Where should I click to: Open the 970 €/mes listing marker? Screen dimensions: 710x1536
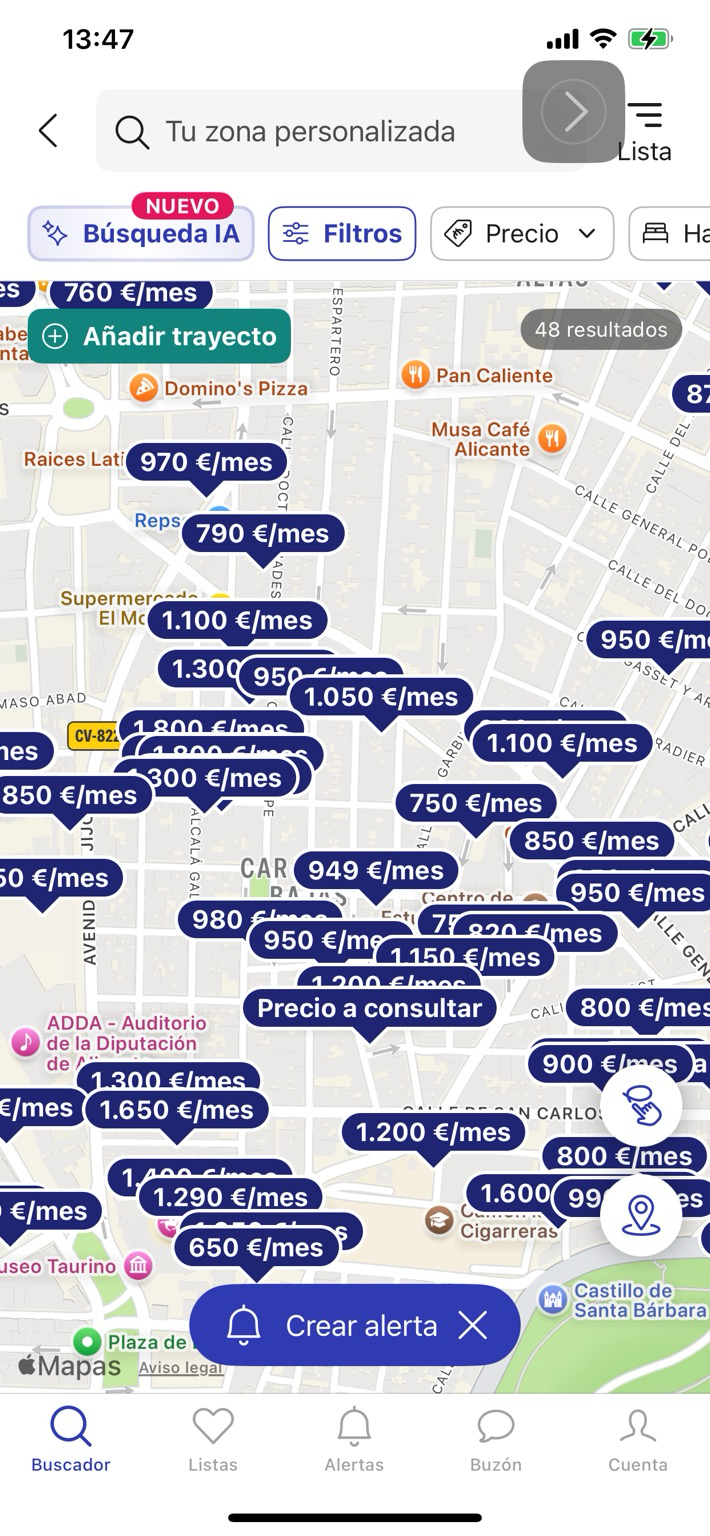(206, 463)
